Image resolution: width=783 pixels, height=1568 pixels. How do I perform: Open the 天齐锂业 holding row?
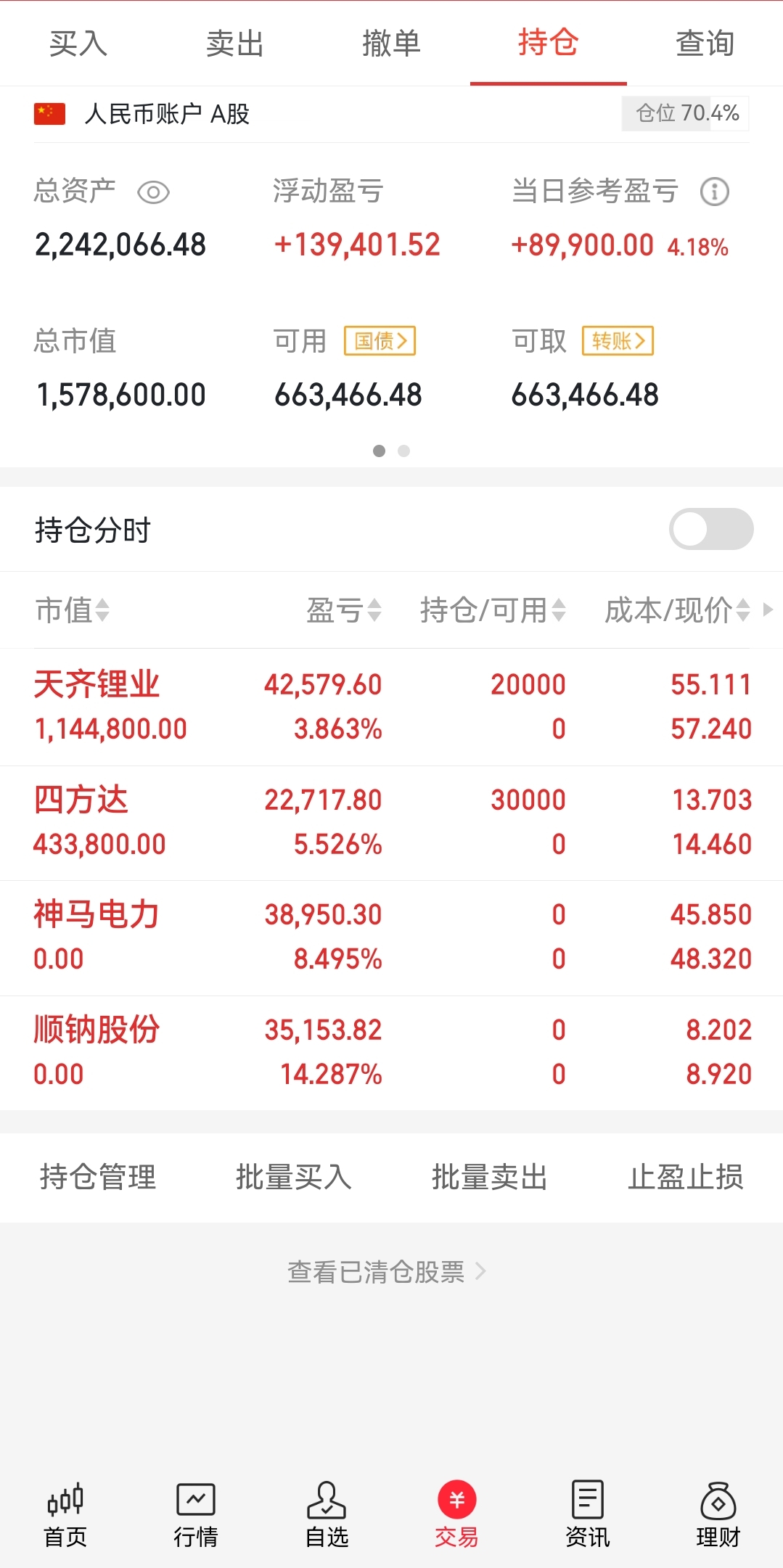(x=392, y=707)
